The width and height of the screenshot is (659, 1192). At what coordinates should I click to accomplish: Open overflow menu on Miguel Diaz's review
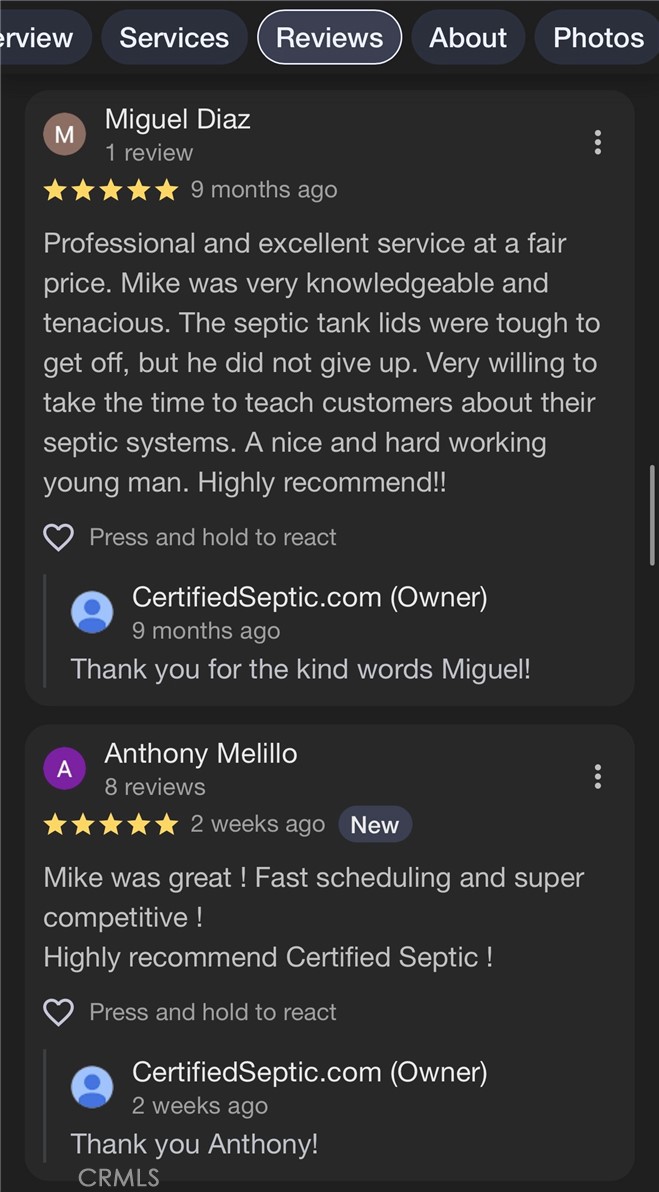pos(597,142)
